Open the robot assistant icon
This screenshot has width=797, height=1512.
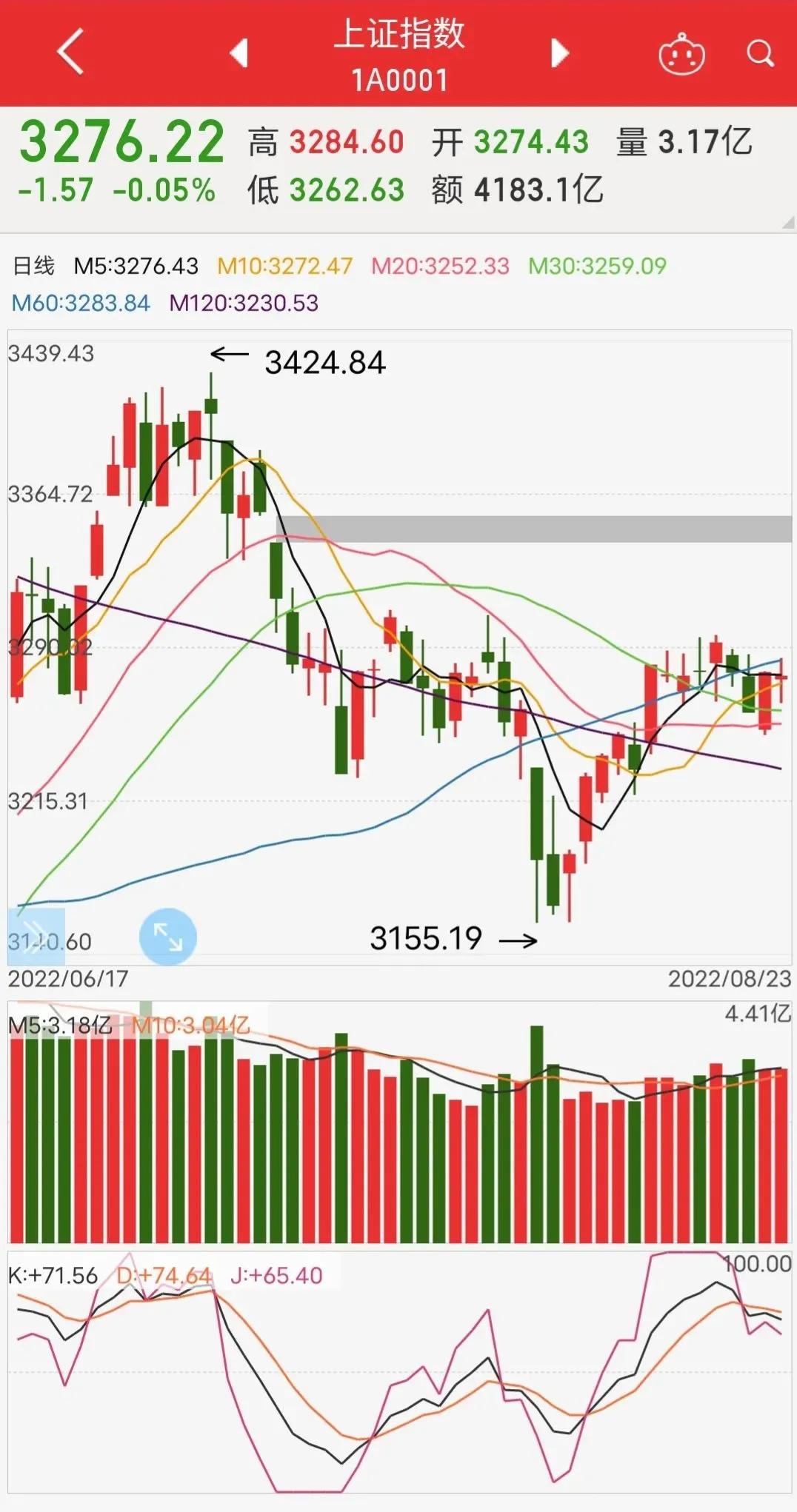pyautogui.click(x=681, y=54)
